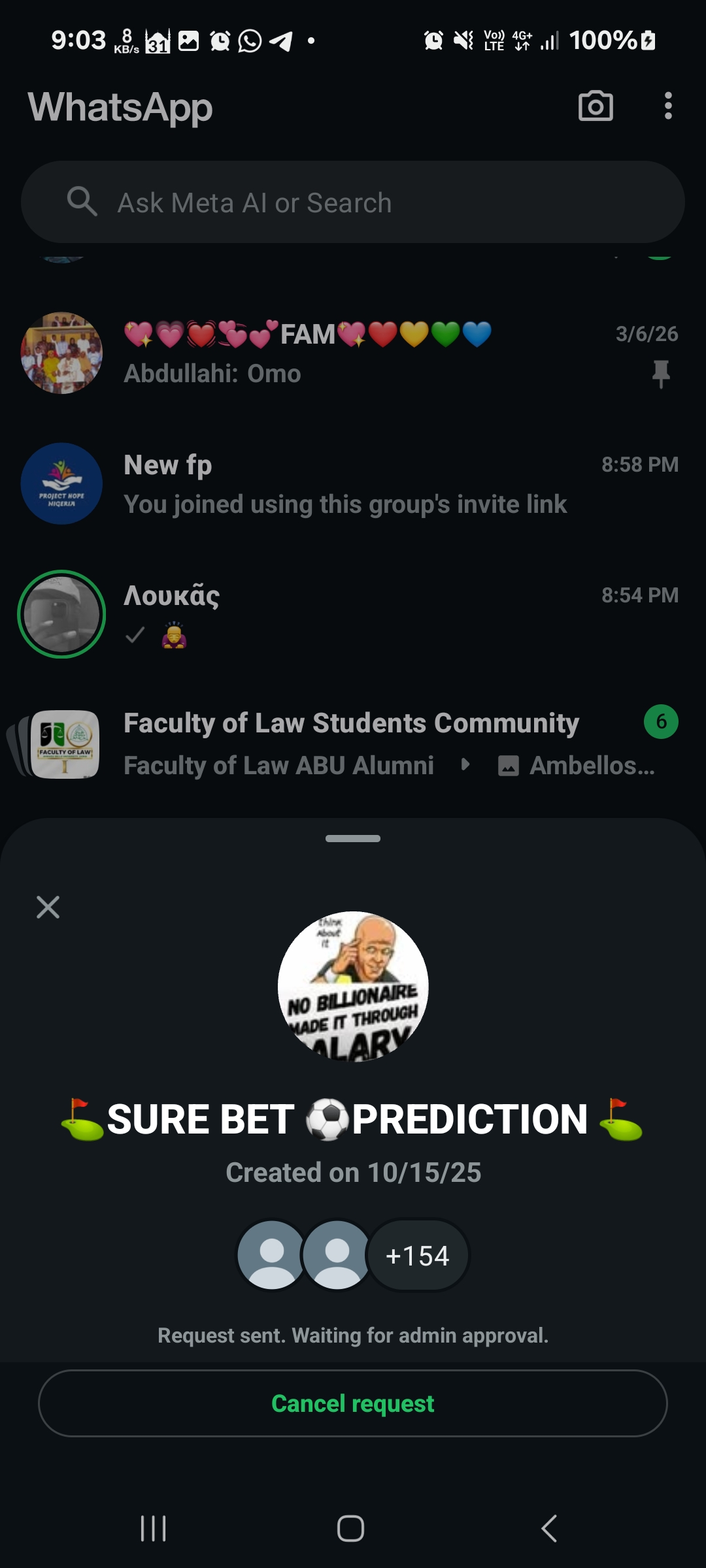The width and height of the screenshot is (706, 1568).
Task: Close the SURE BET PREDICTION group sheet
Action: tap(48, 907)
